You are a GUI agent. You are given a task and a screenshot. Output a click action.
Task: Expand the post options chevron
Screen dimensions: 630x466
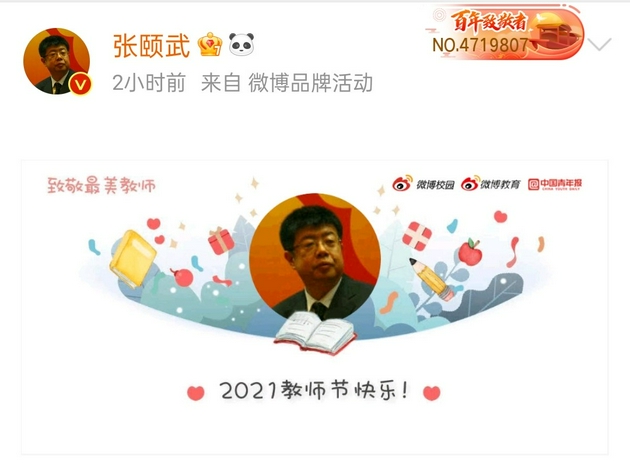(x=599, y=45)
